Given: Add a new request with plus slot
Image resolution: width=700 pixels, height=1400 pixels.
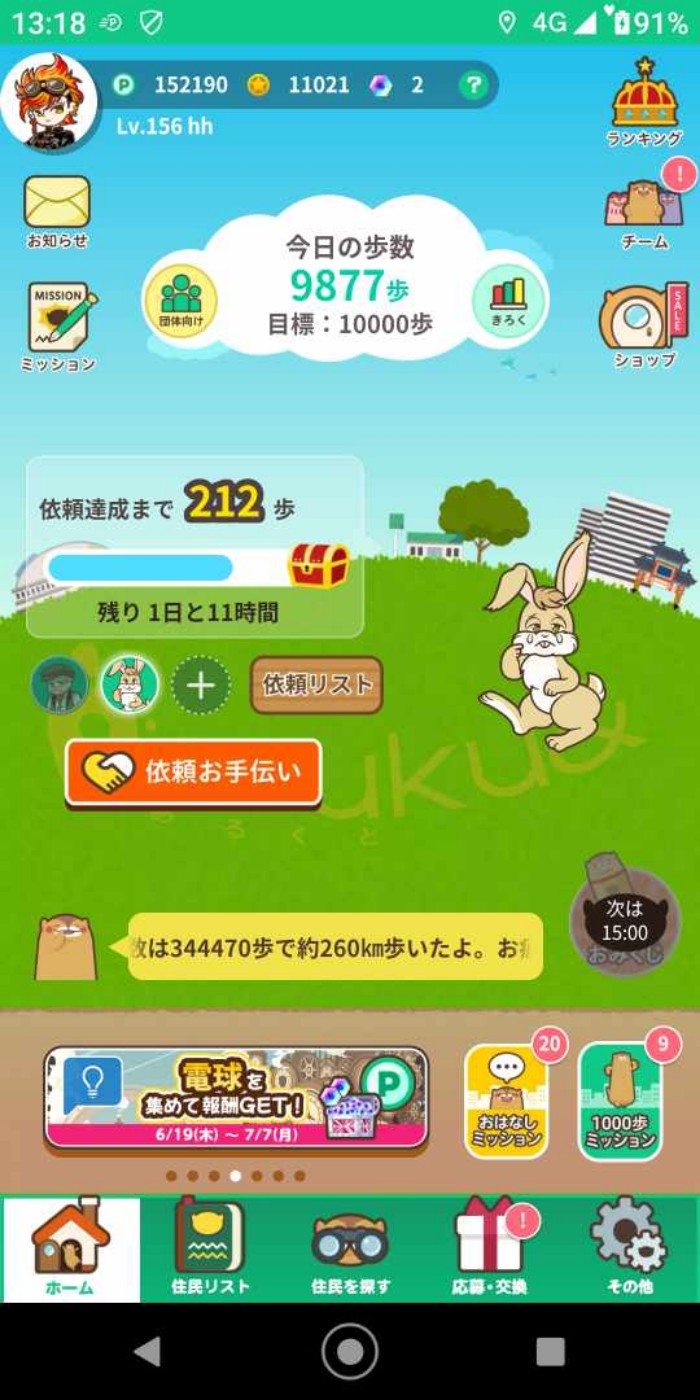Looking at the screenshot, I should coord(201,685).
